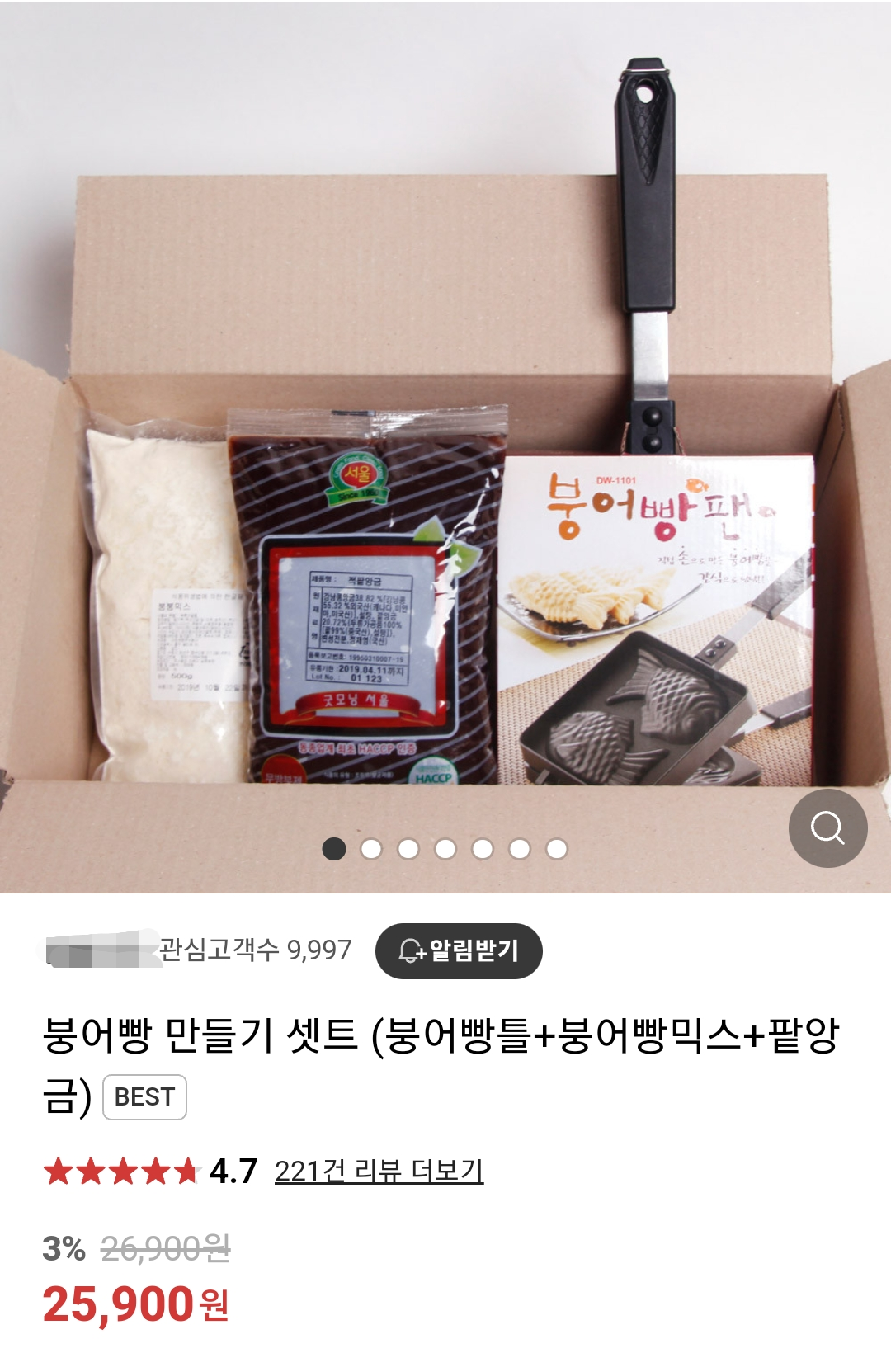Select the last image indicator dot
This screenshot has height=1372, width=891.
pos(557,849)
